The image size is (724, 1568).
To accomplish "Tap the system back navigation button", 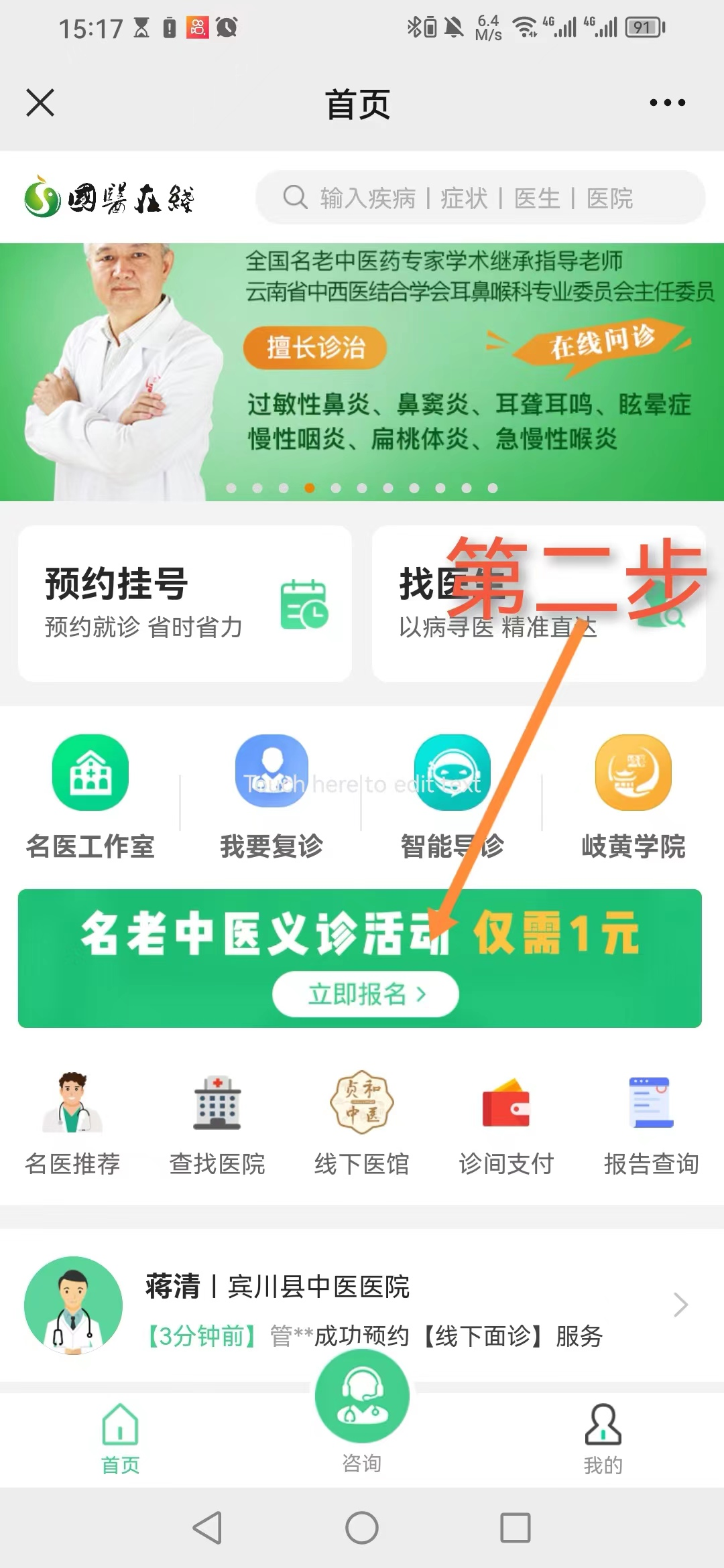I will click(x=207, y=1528).
